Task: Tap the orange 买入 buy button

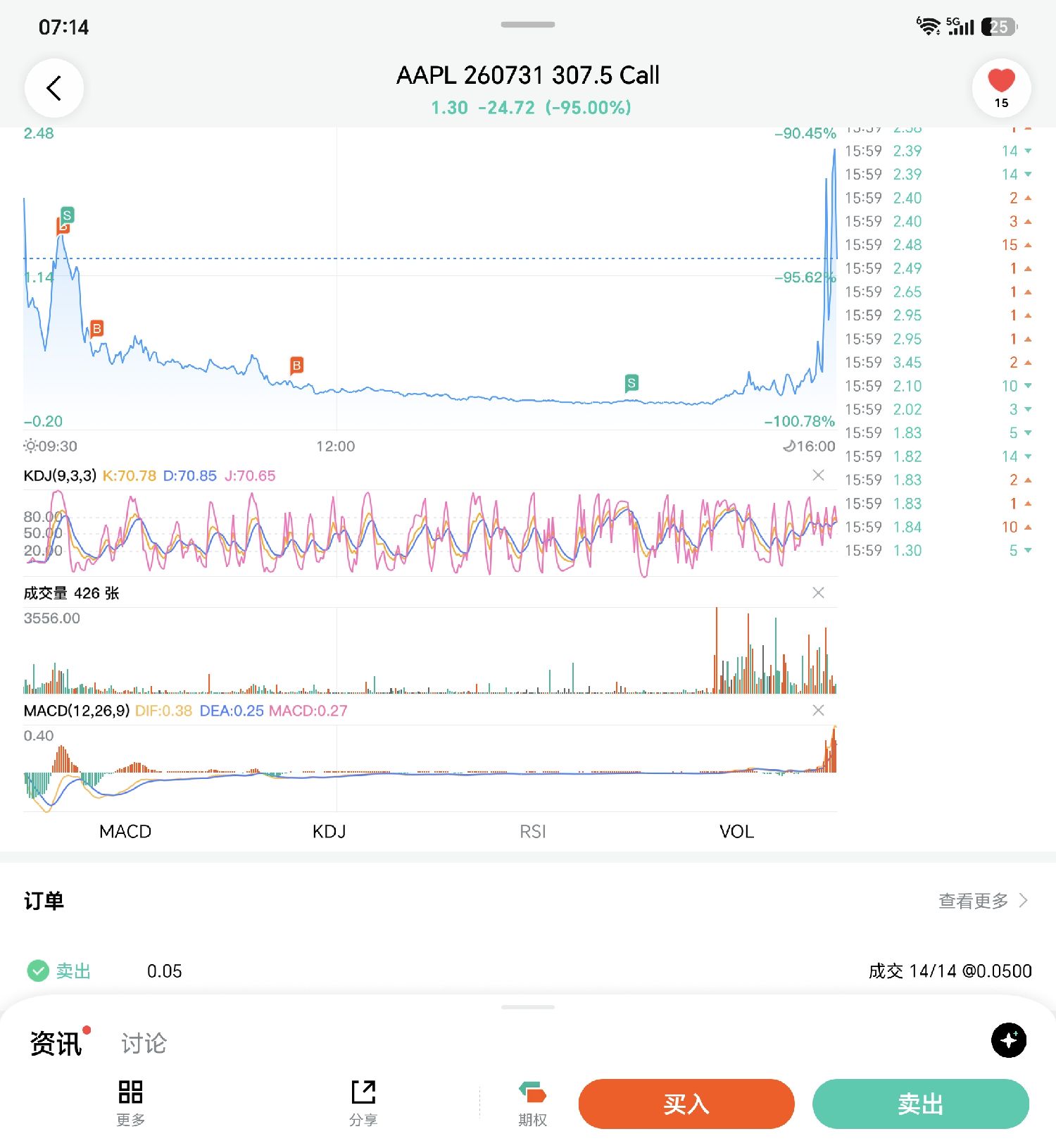Action: coord(686,1104)
